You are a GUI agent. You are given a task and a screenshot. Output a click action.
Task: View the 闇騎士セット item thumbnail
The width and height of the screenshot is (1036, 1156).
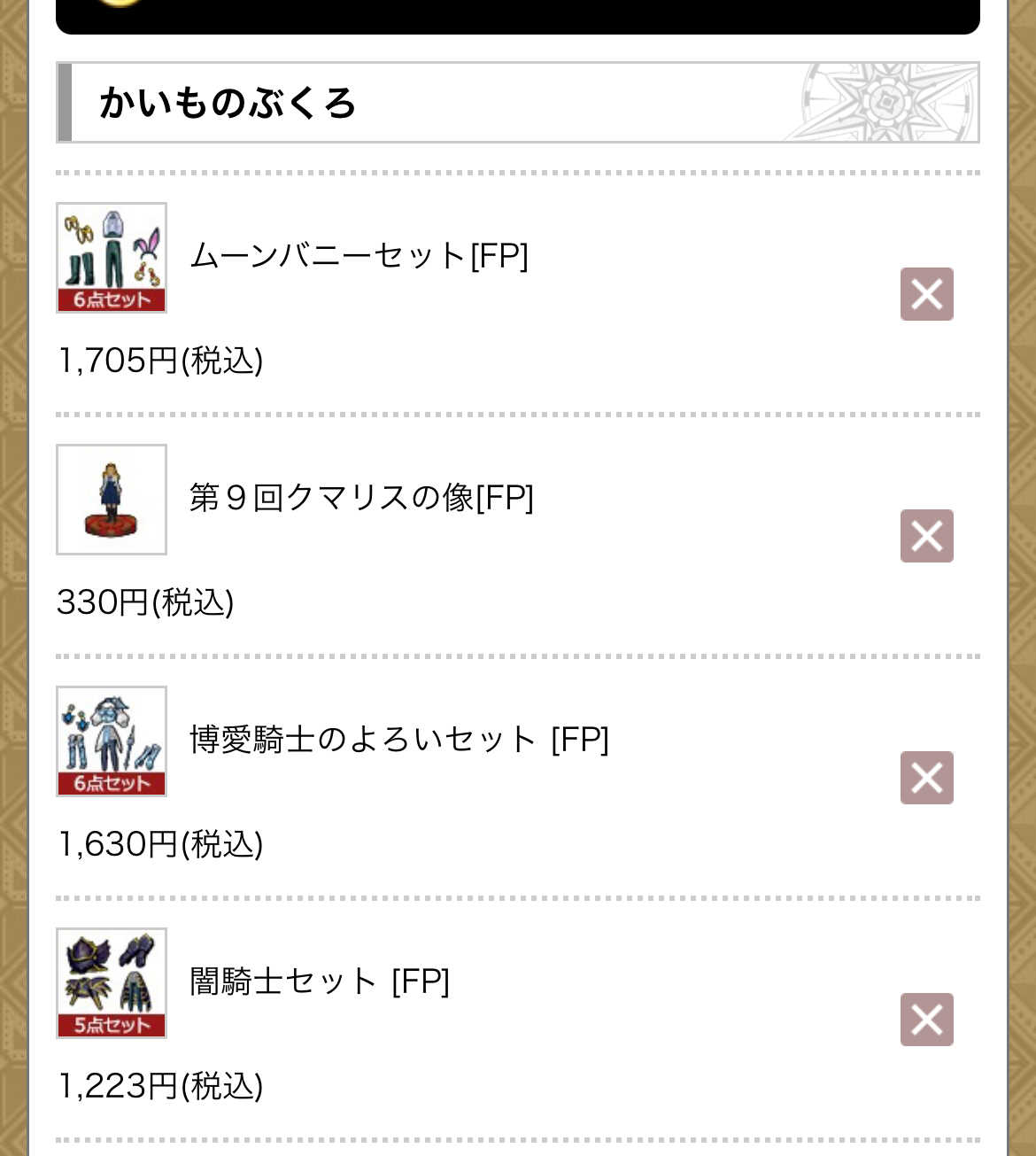tap(112, 983)
